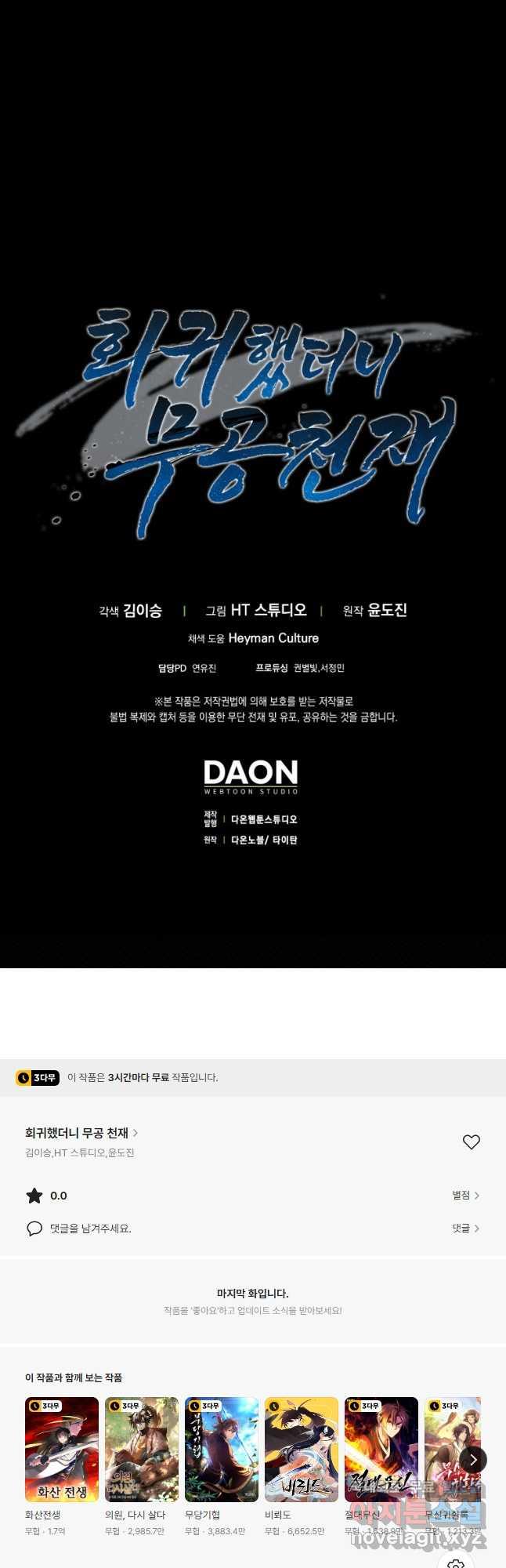This screenshot has height=1568, width=506.
Task: Open the 비뢰도 webtoon card
Action: (x=302, y=1450)
